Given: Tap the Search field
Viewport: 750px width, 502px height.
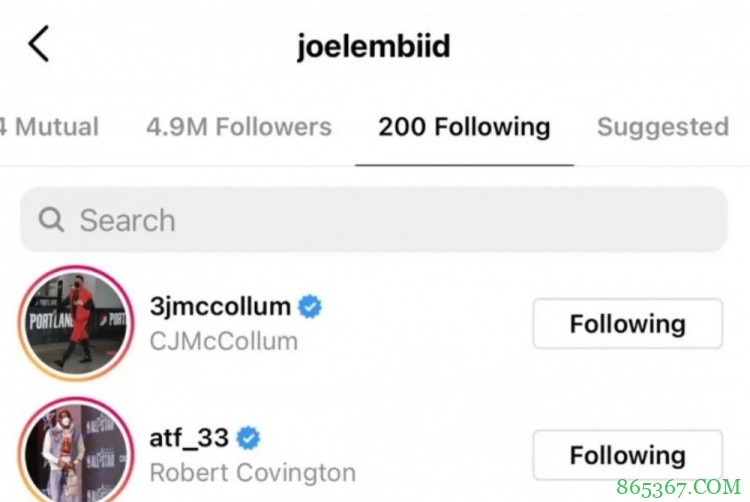Looking at the screenshot, I should click(x=373, y=220).
